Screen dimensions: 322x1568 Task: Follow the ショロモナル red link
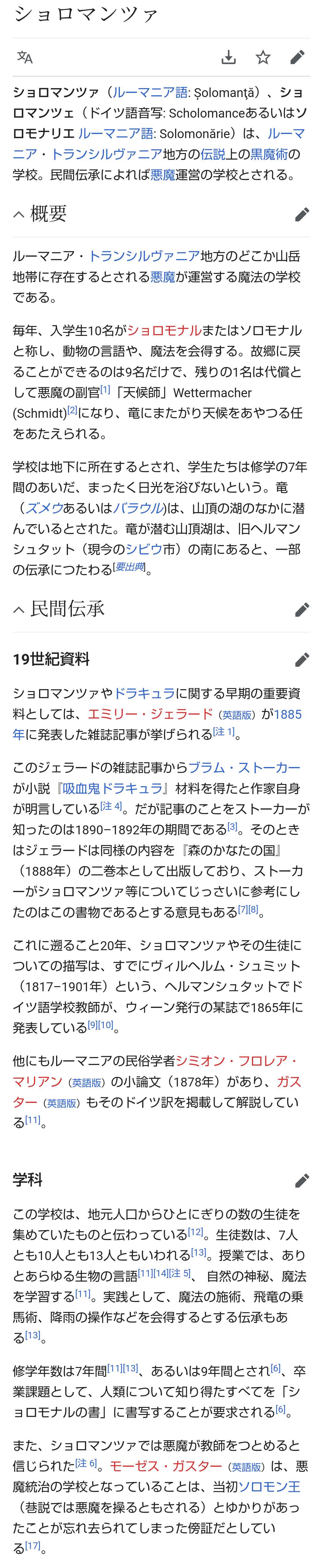point(164,331)
